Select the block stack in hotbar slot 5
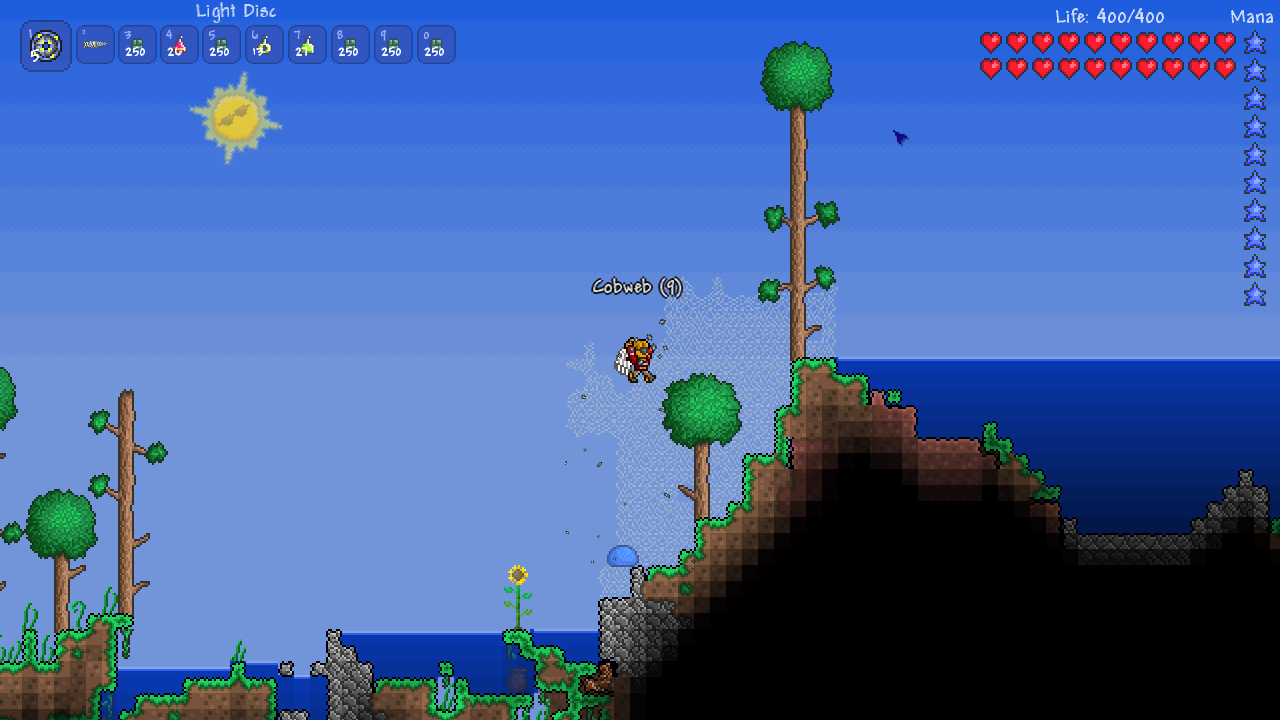The width and height of the screenshot is (1280, 720). (x=221, y=45)
